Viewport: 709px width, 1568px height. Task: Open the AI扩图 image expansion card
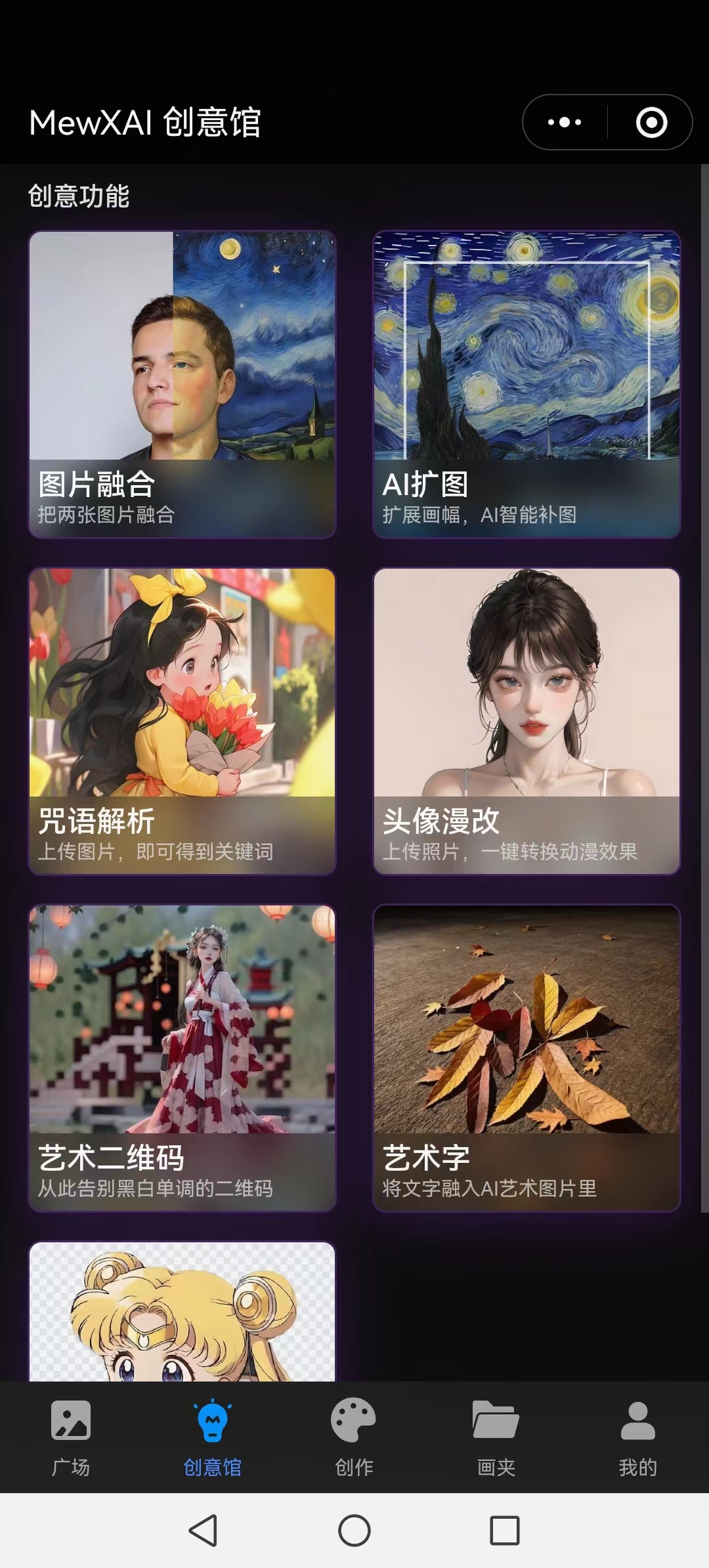tap(526, 384)
